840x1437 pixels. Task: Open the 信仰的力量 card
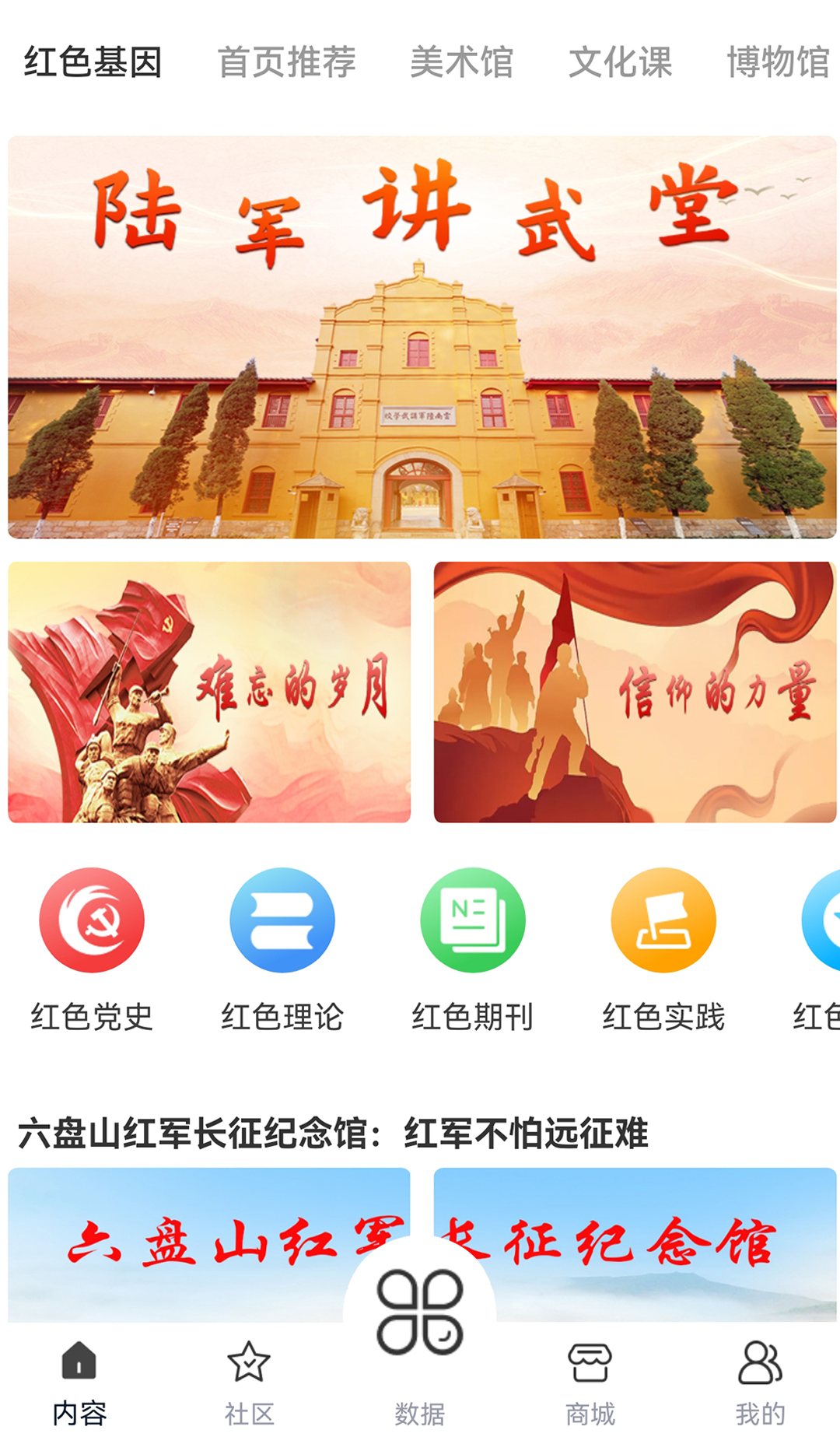[635, 692]
